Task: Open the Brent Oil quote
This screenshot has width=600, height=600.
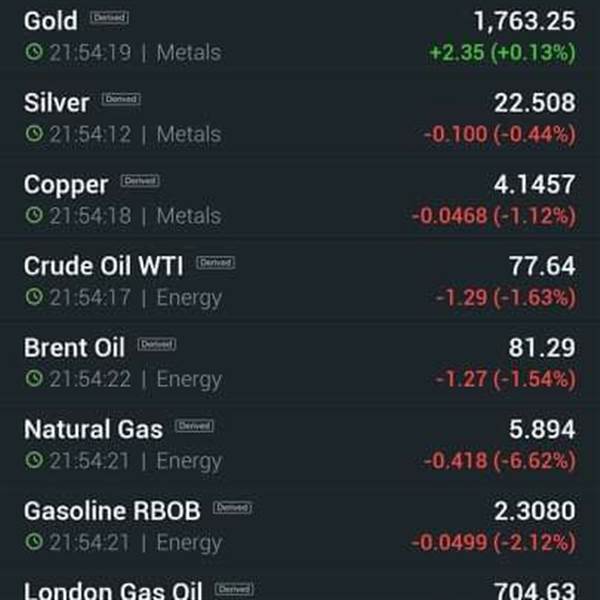Action: tap(300, 362)
